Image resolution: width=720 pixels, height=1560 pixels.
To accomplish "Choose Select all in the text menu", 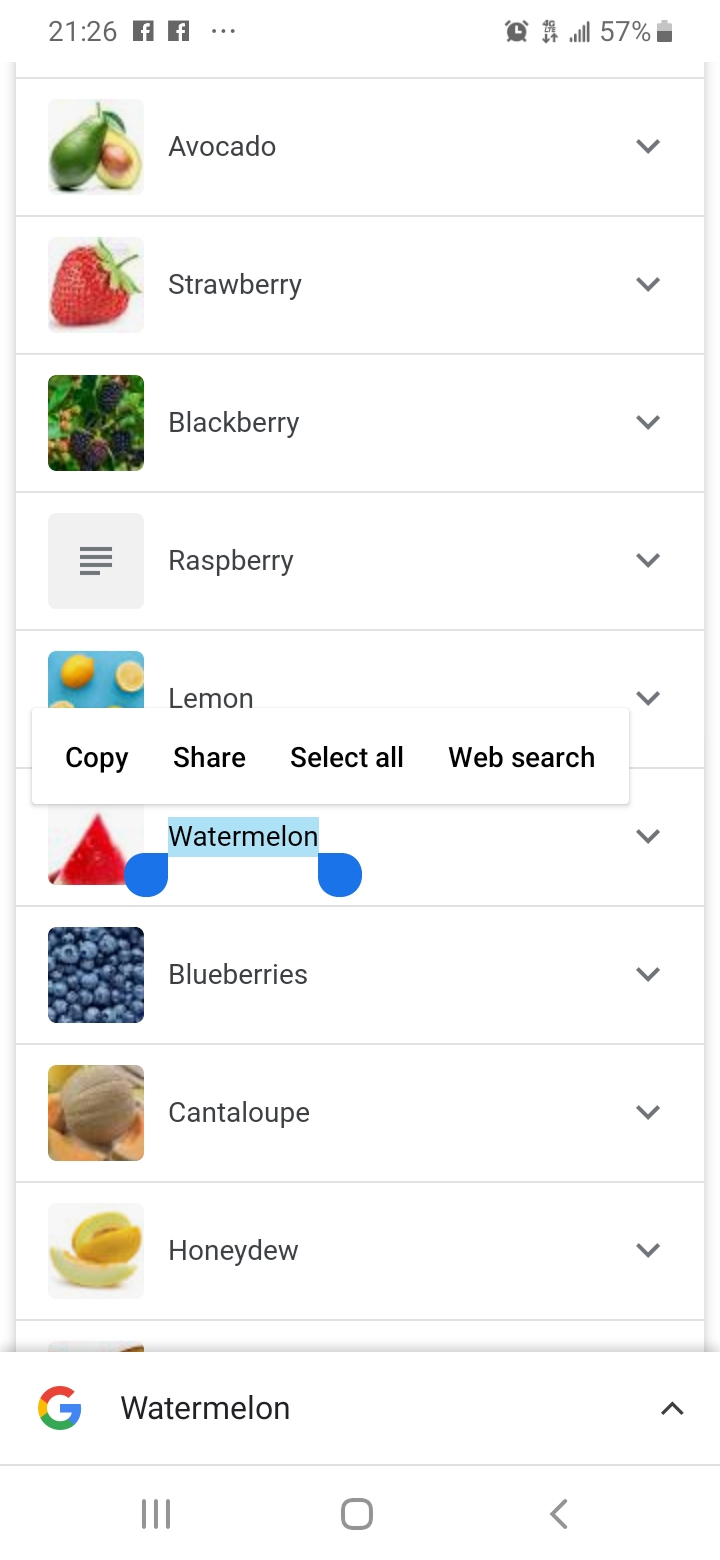I will click(x=347, y=757).
